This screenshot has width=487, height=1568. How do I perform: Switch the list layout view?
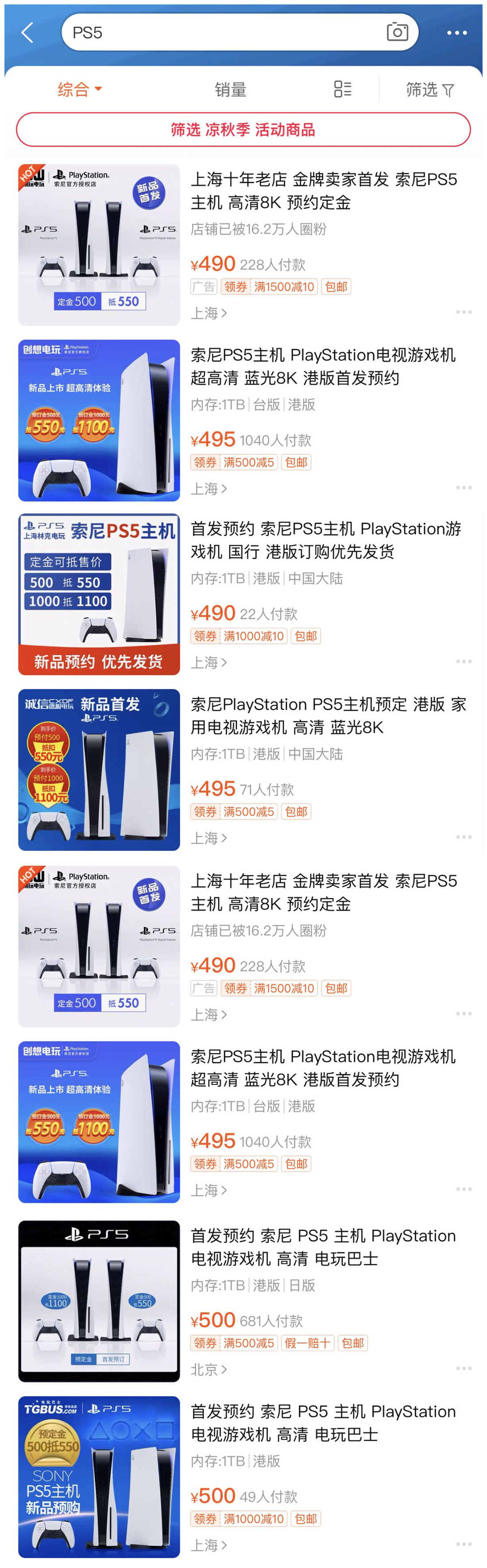tap(343, 89)
